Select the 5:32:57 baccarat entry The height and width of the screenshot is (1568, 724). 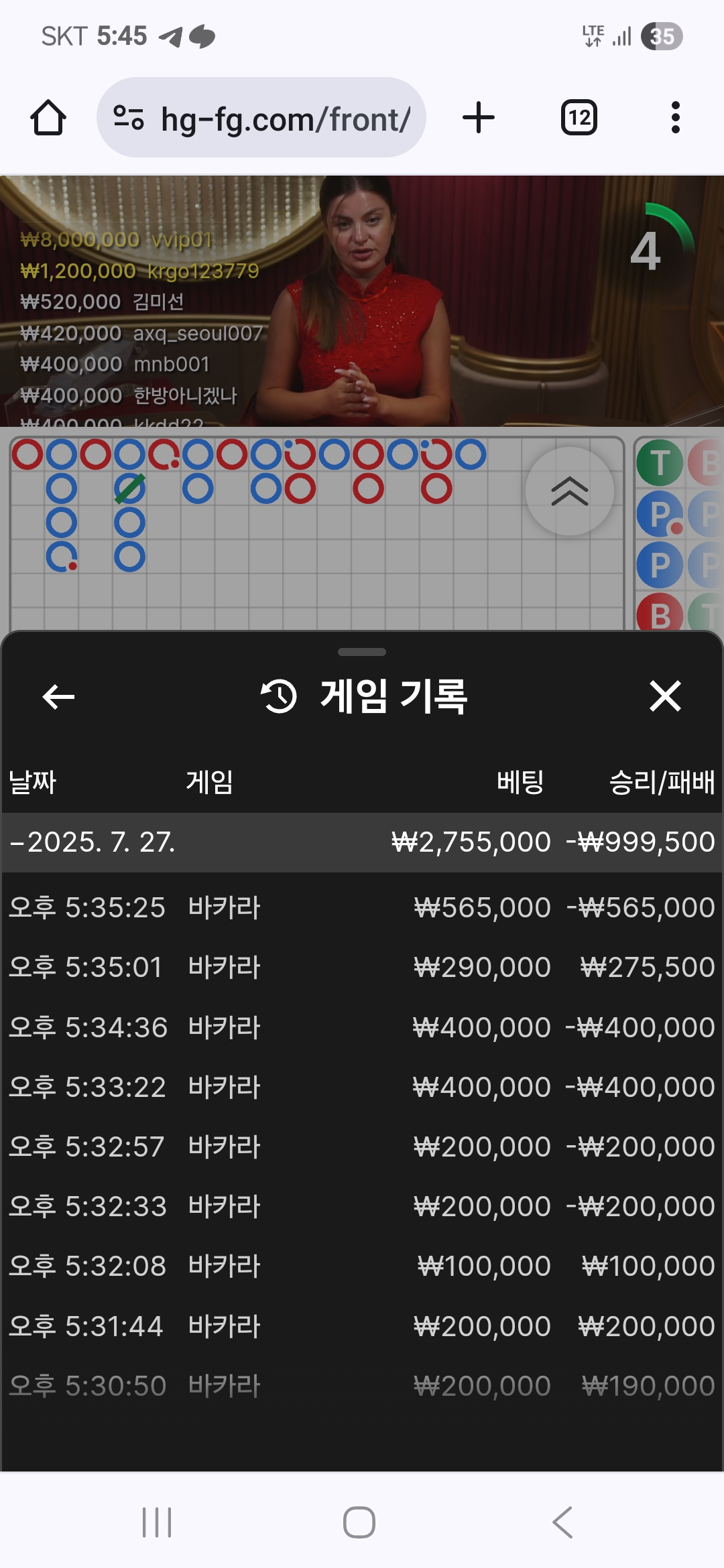point(362,1147)
